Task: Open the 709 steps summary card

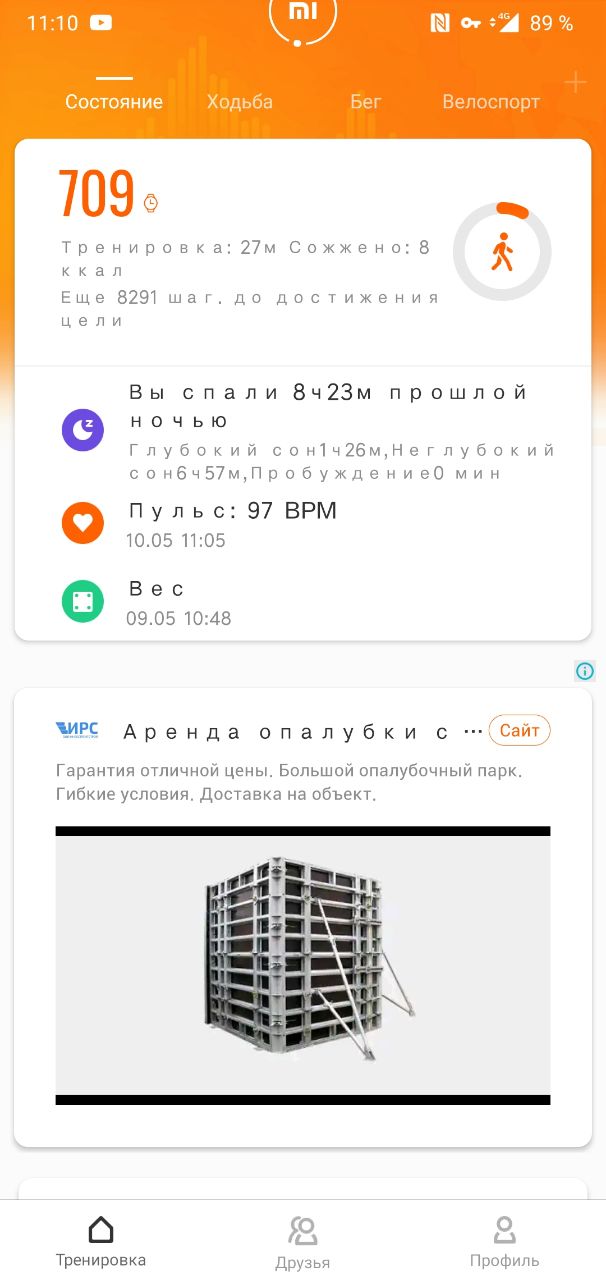Action: 250,250
